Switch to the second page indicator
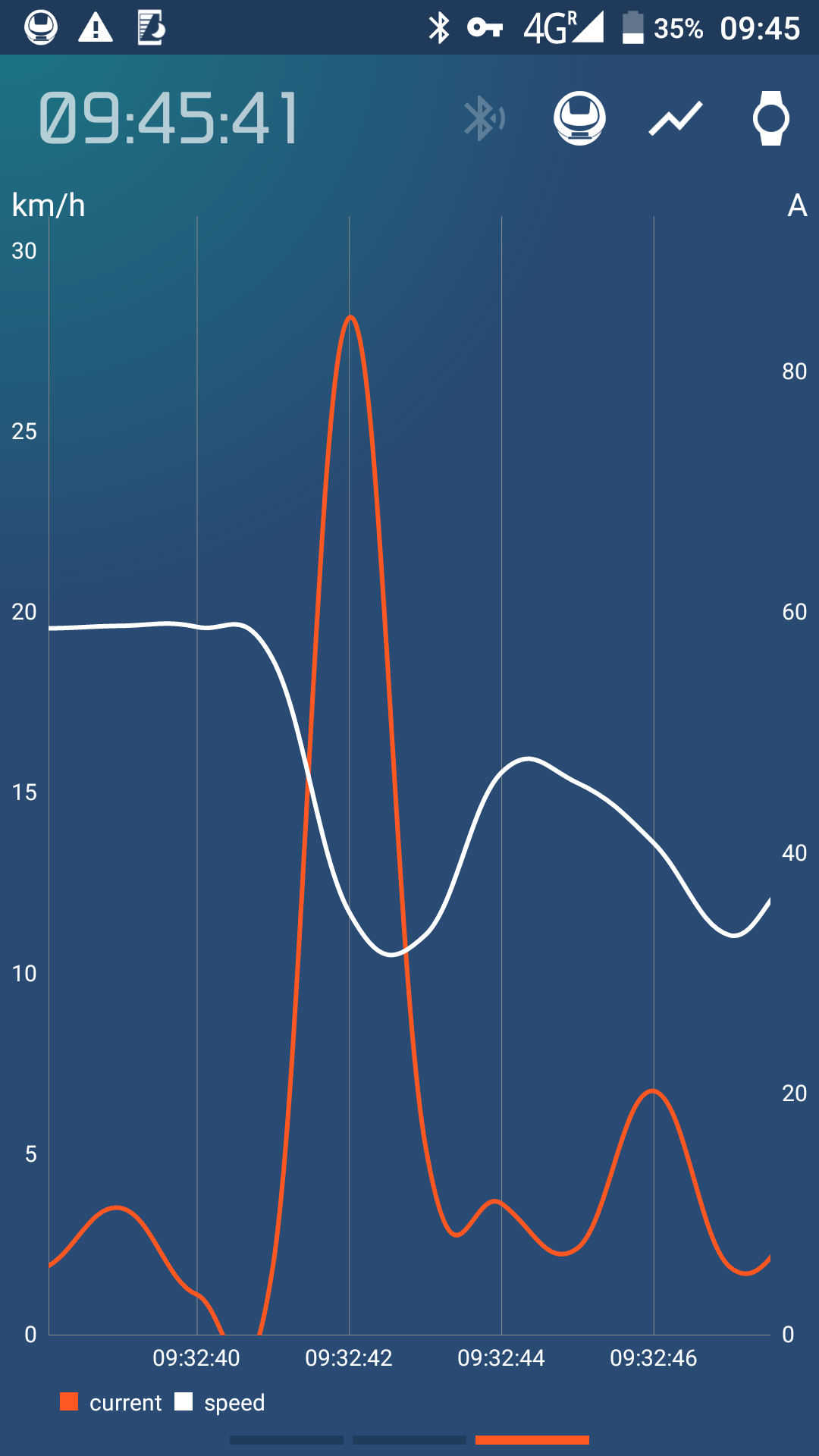Image resolution: width=819 pixels, height=1456 pixels. (x=409, y=1440)
